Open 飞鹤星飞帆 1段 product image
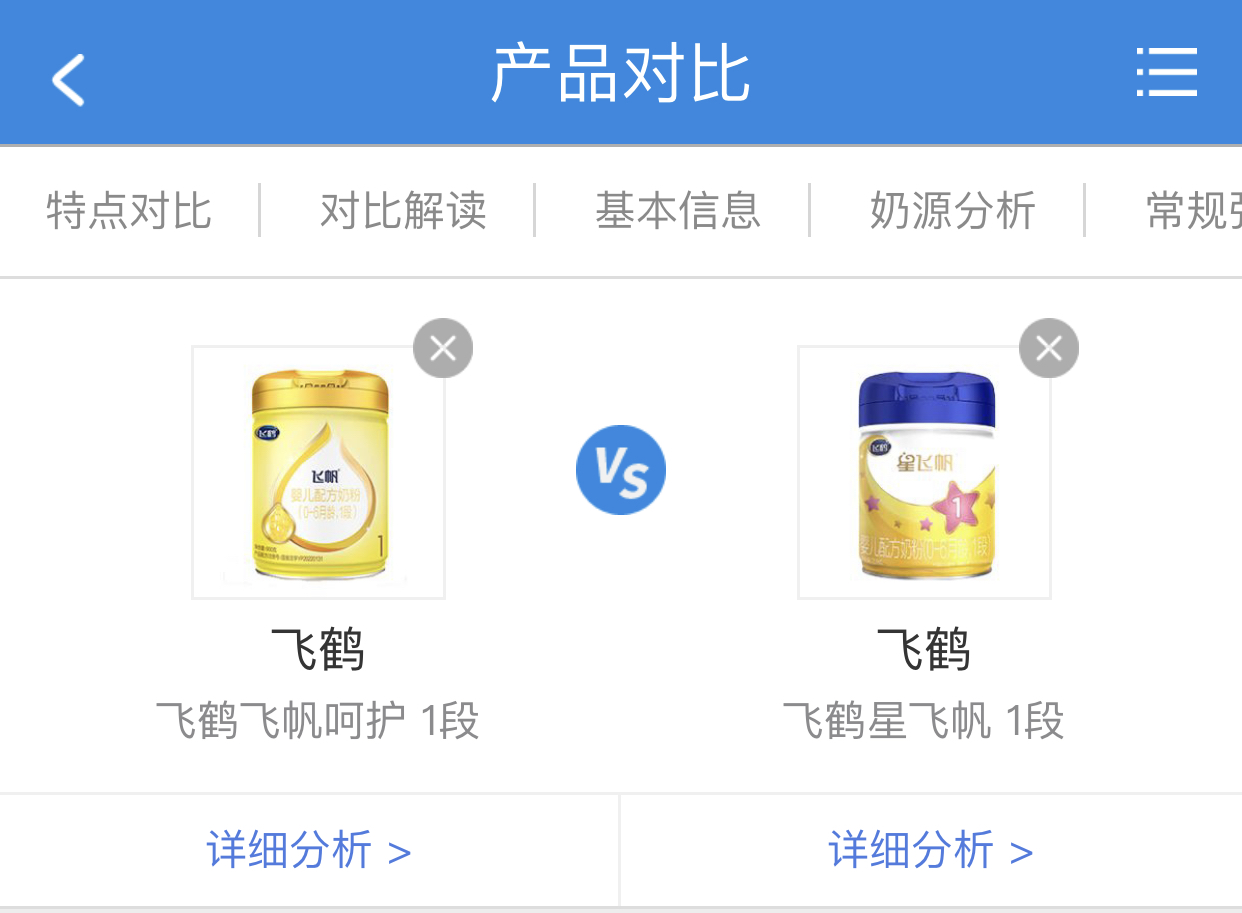 click(x=924, y=472)
